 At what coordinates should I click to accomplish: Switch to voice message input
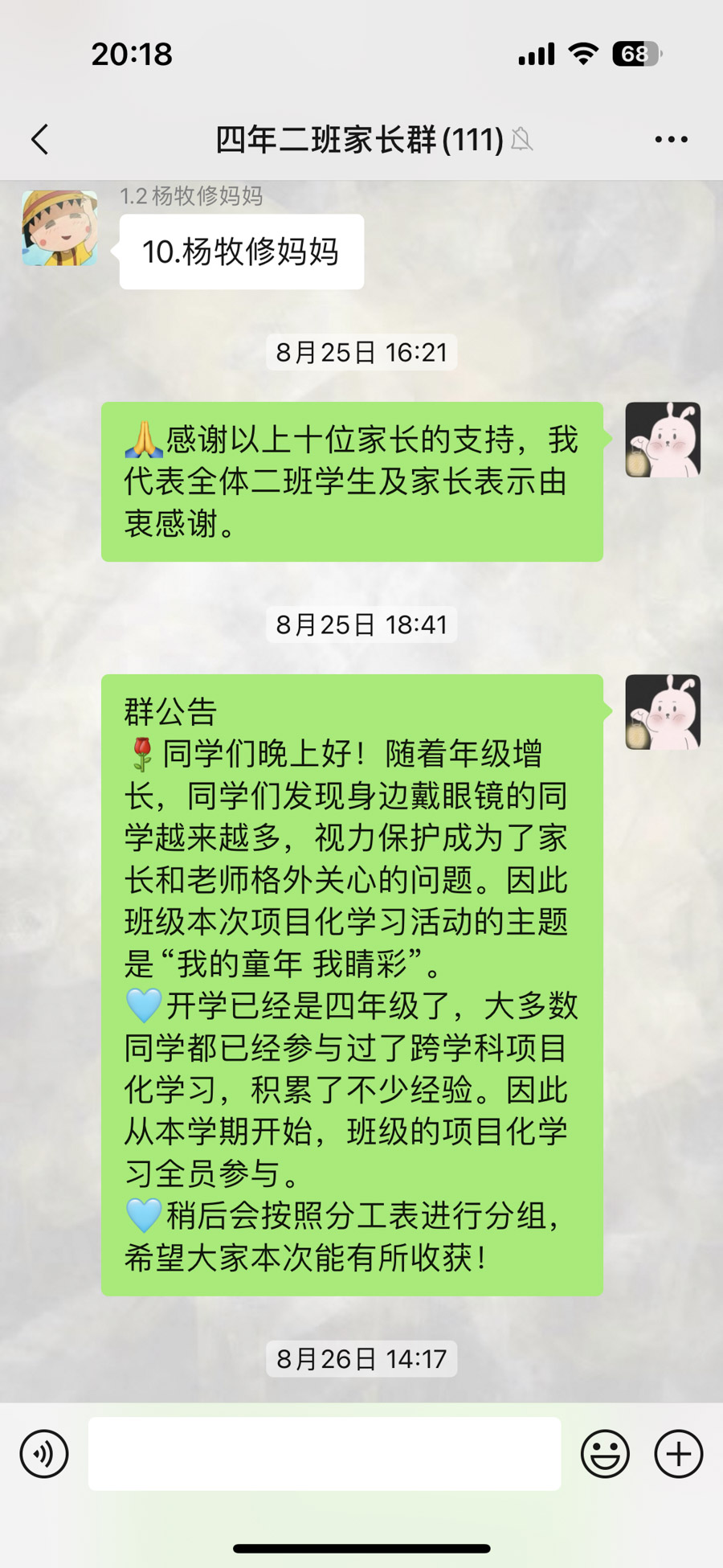(x=44, y=1454)
